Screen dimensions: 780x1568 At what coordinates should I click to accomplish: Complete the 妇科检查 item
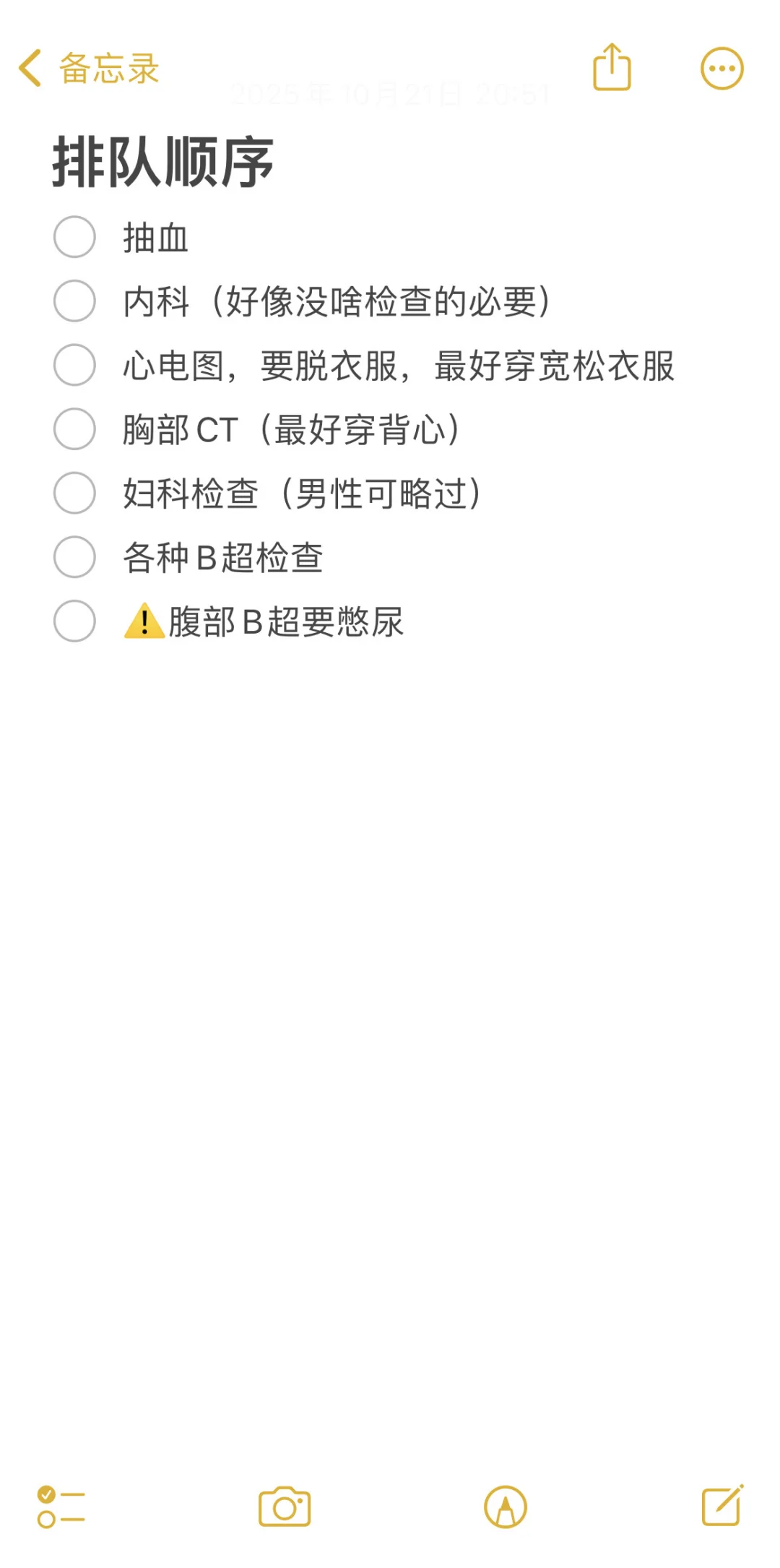click(74, 493)
